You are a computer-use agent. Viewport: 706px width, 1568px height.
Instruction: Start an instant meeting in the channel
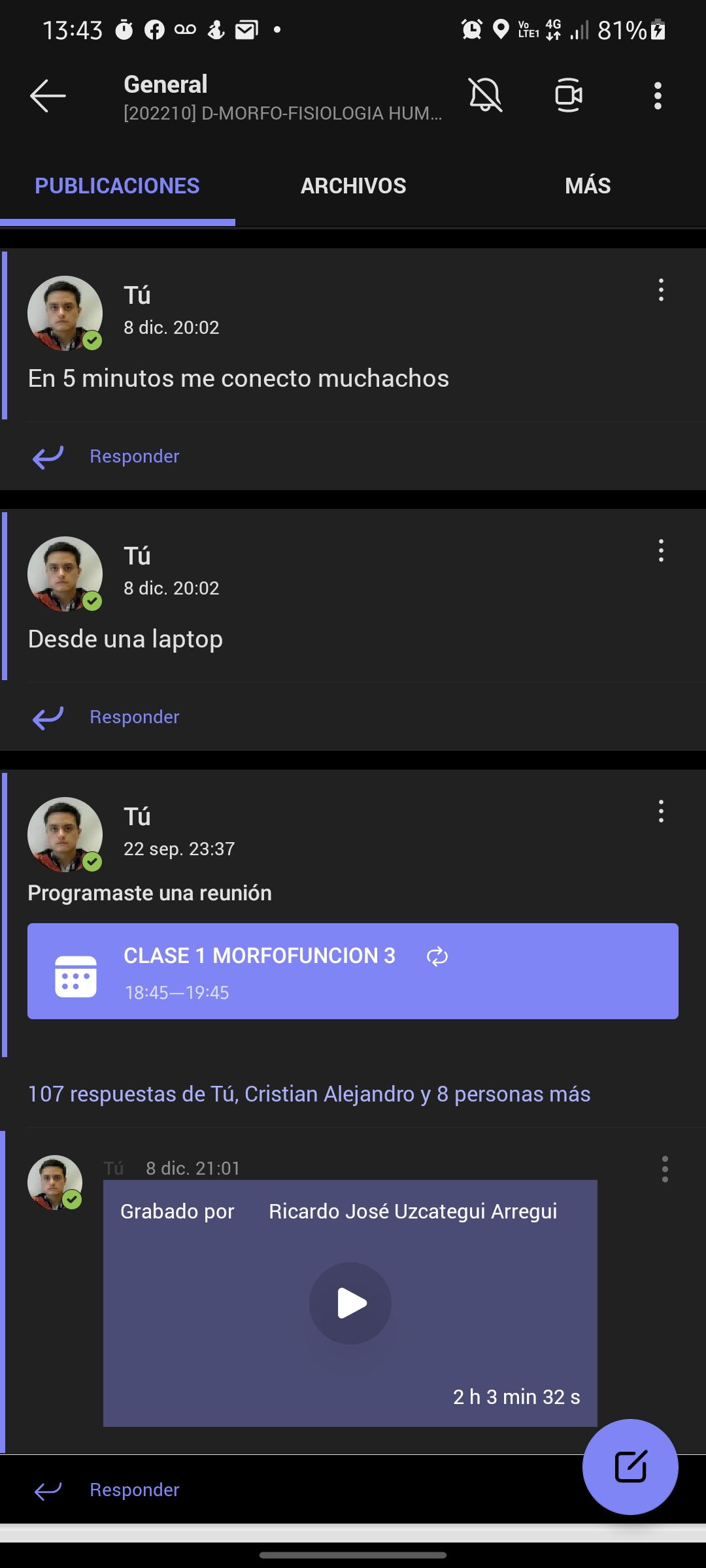(x=568, y=95)
